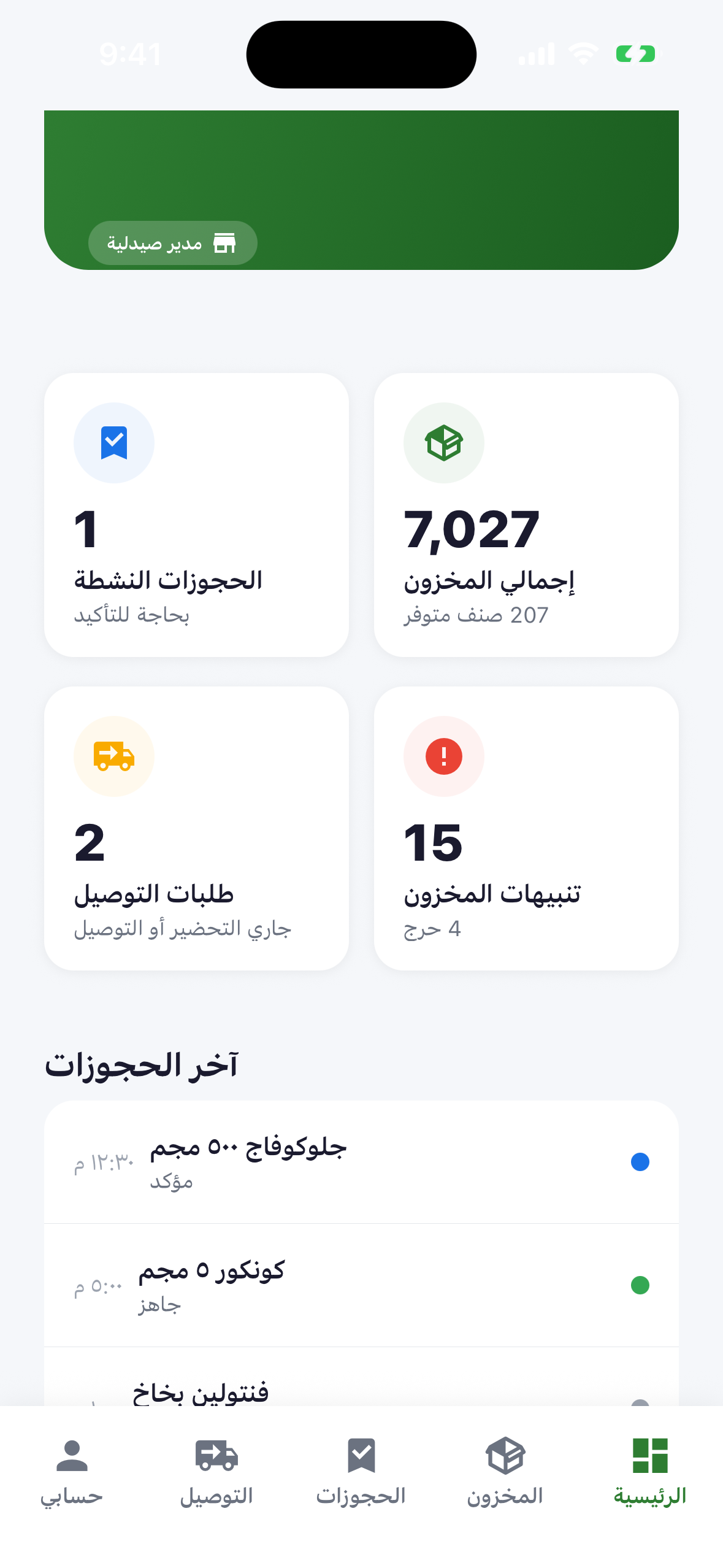Select the bookmark icon on active reservations card
This screenshot has width=723, height=1568.
click(113, 443)
